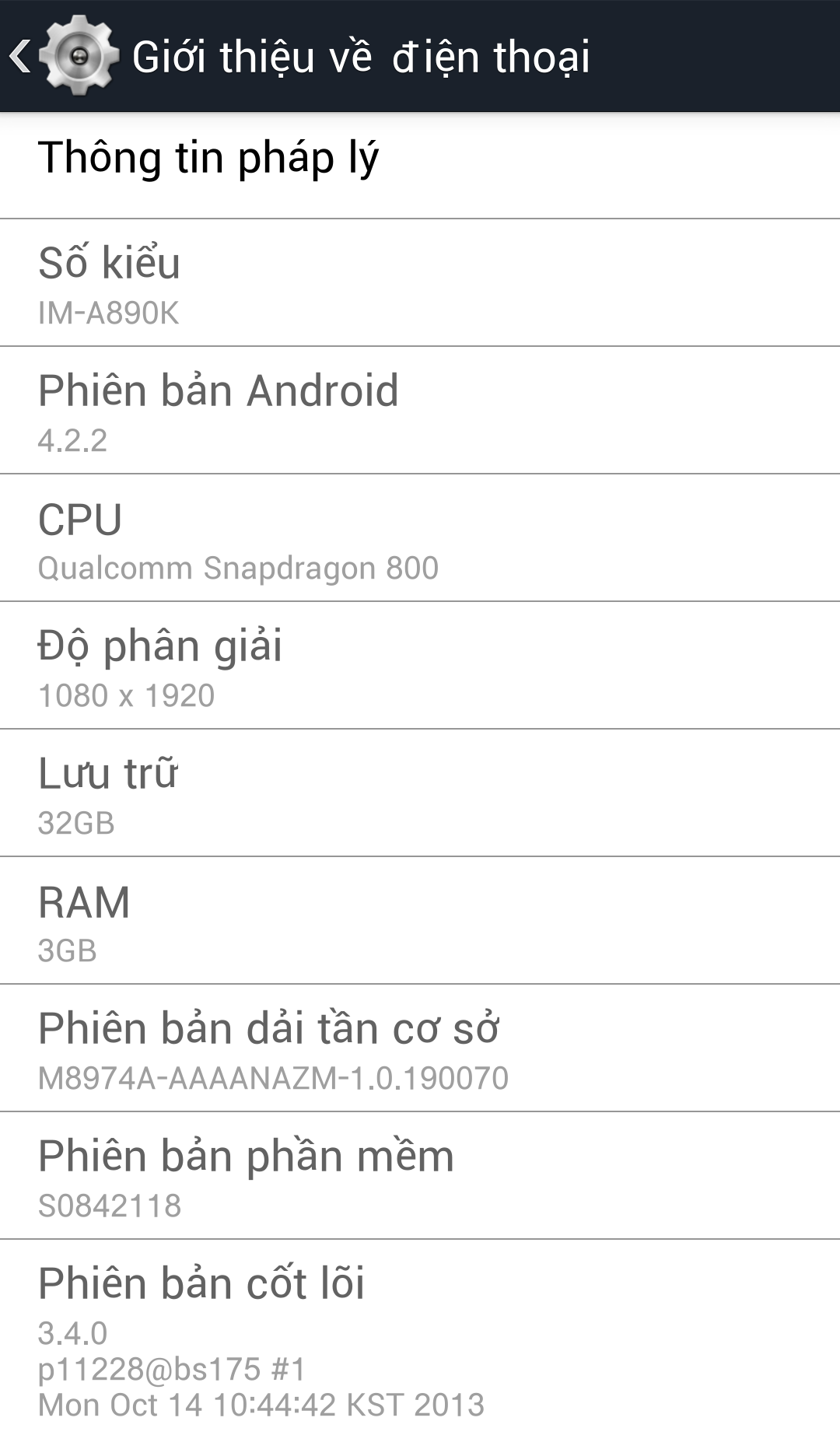
Task: Tap Phiên bản dải tần cơ sở
Action: click(x=420, y=1048)
